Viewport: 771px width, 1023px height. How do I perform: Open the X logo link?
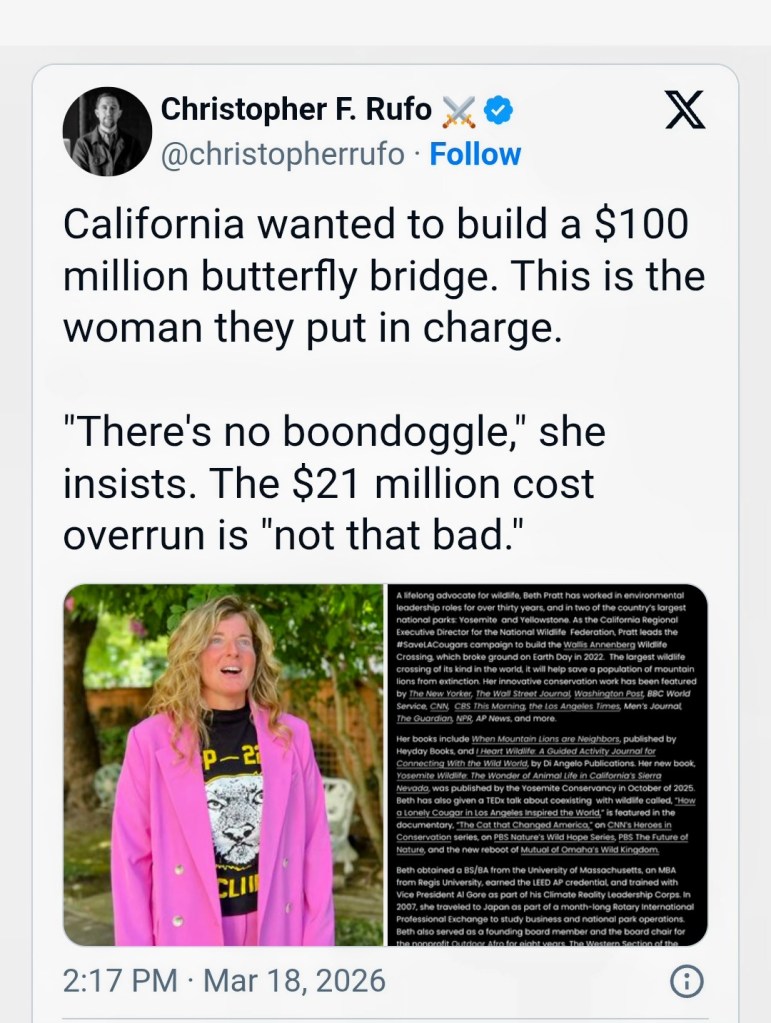685,110
